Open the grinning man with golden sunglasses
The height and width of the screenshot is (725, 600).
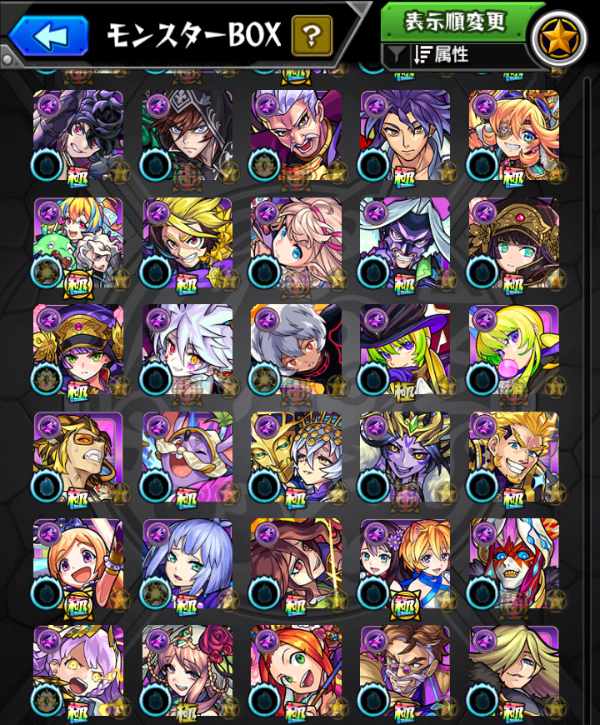tap(78, 457)
